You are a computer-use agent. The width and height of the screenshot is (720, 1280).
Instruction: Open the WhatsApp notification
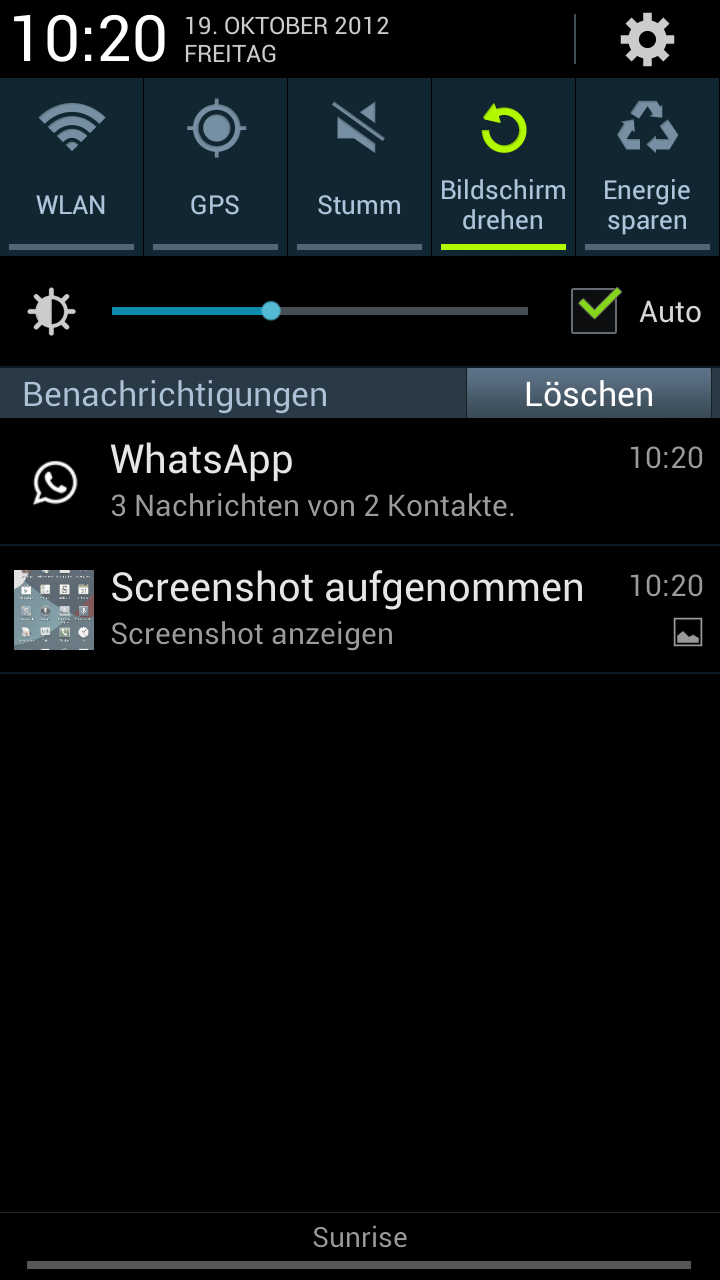click(360, 482)
